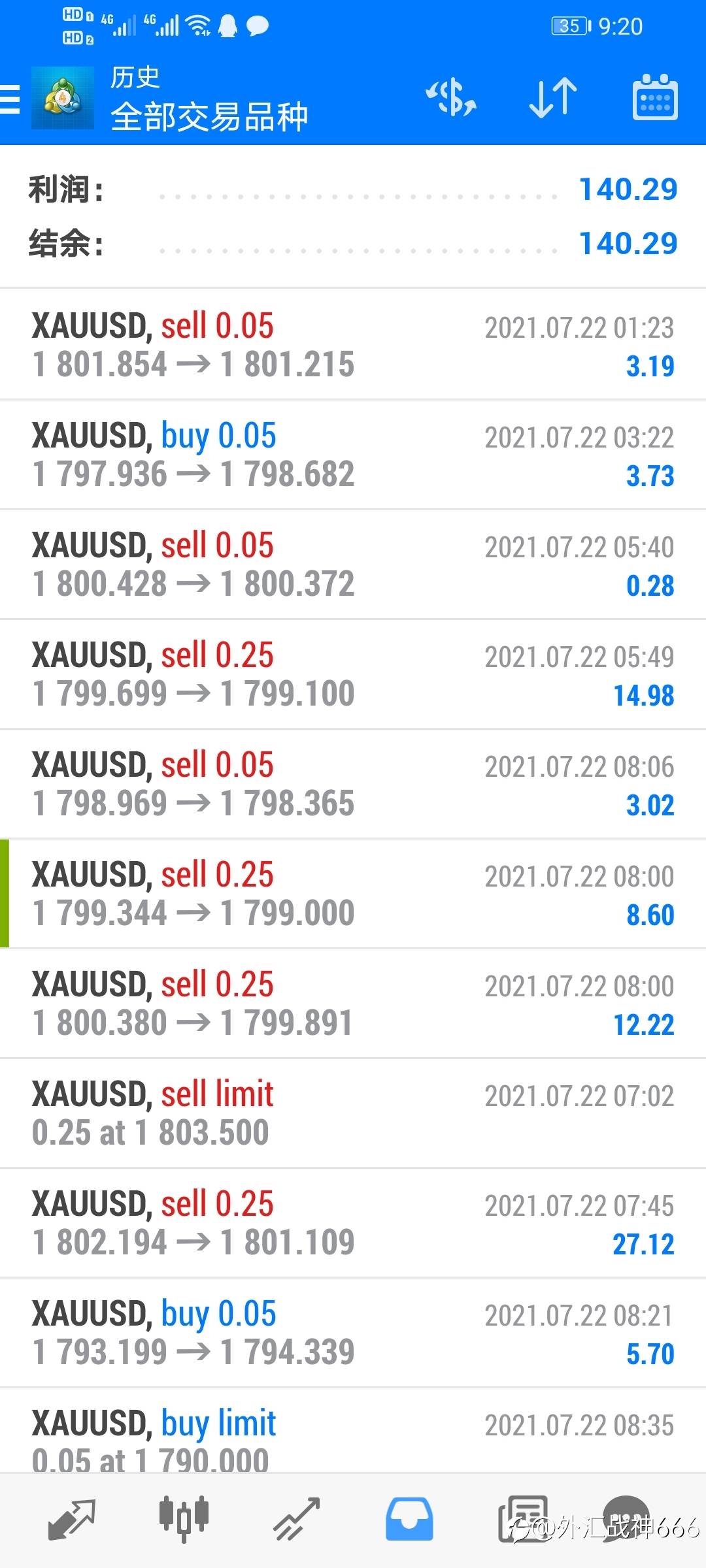Open the hamburger drawer menu
The image size is (706, 1568).
point(10,99)
